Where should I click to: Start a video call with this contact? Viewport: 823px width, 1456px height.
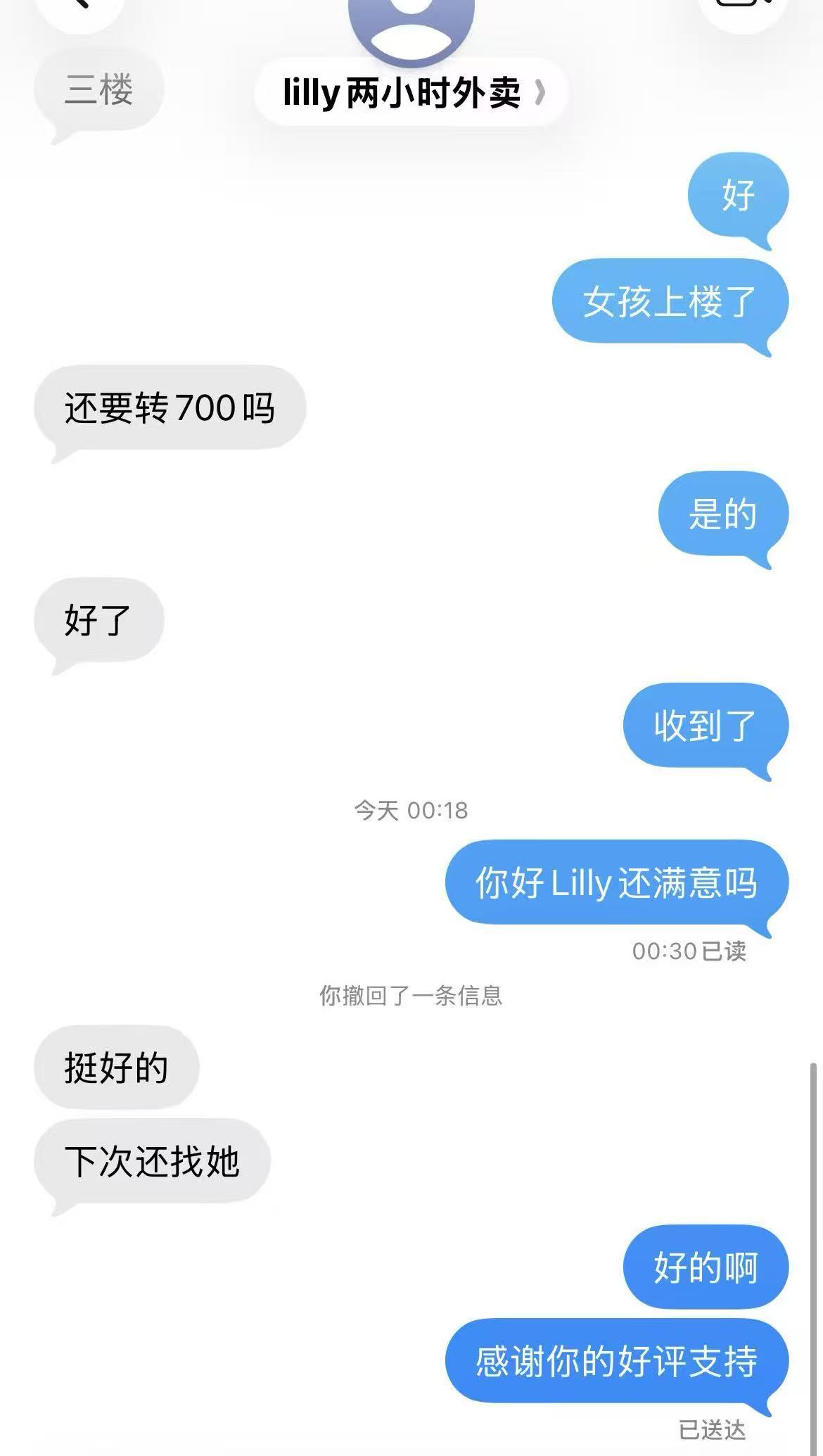(743, 7)
